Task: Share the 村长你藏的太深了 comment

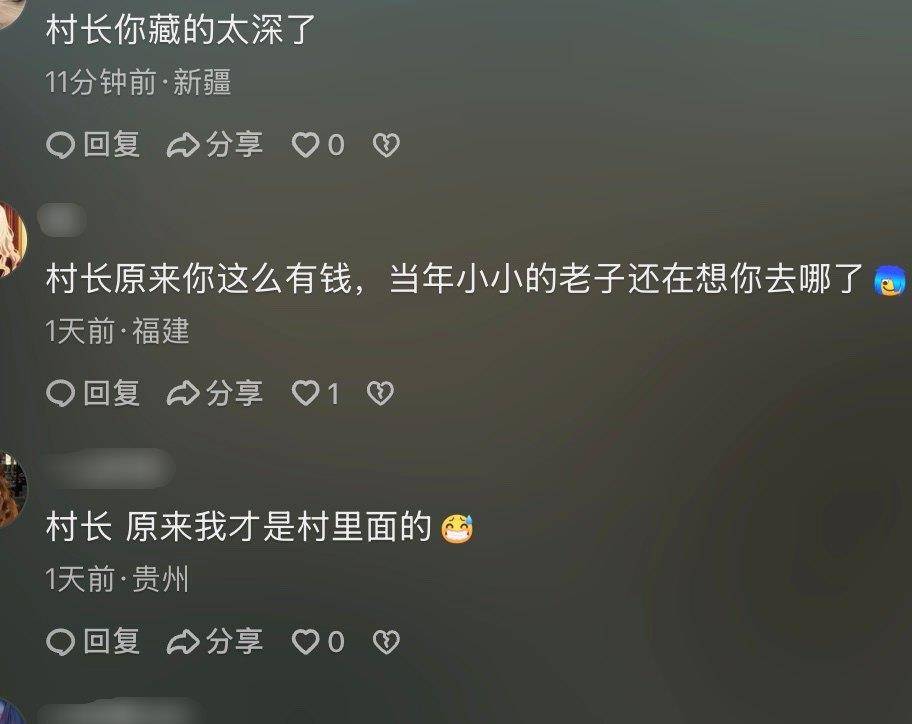Action: [214, 145]
